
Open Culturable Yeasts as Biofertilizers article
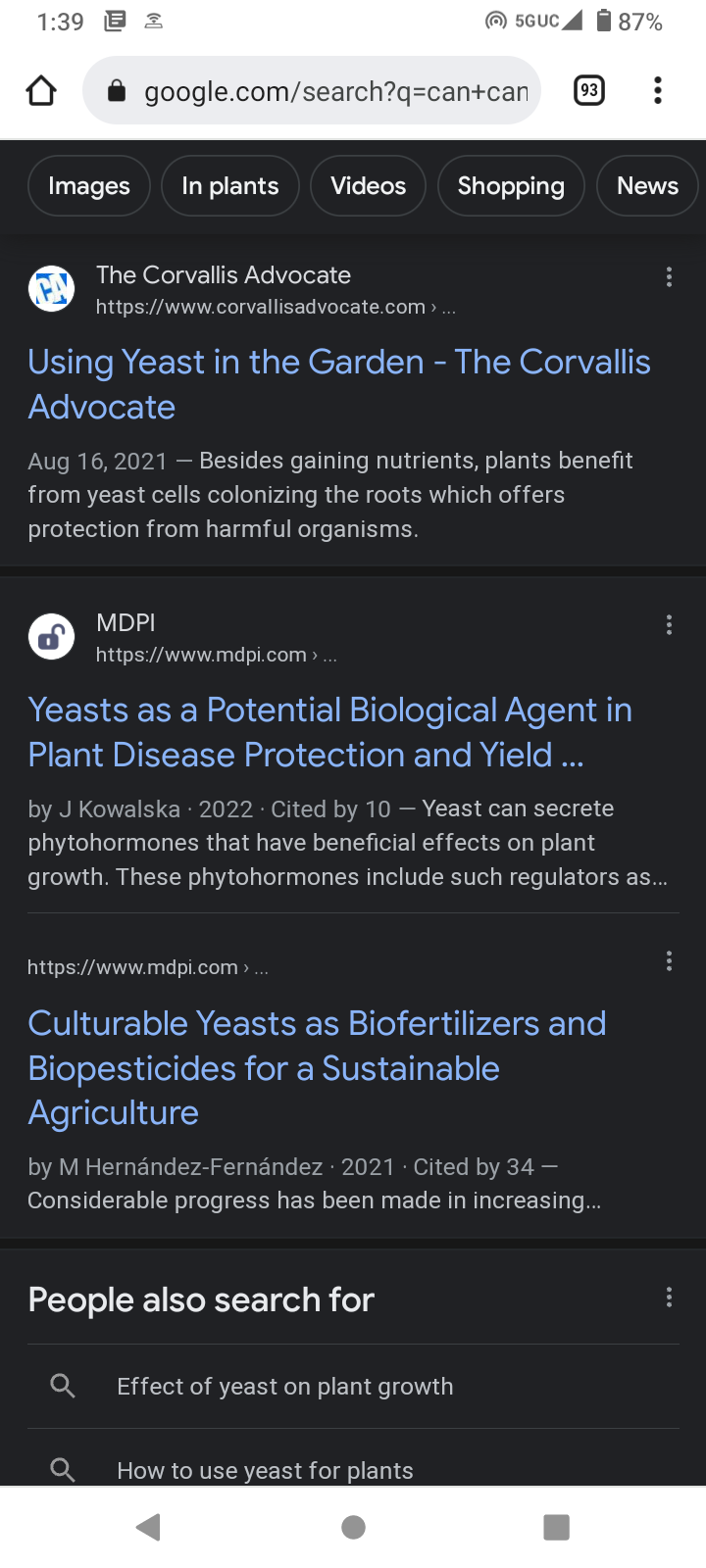pyautogui.click(x=317, y=1068)
